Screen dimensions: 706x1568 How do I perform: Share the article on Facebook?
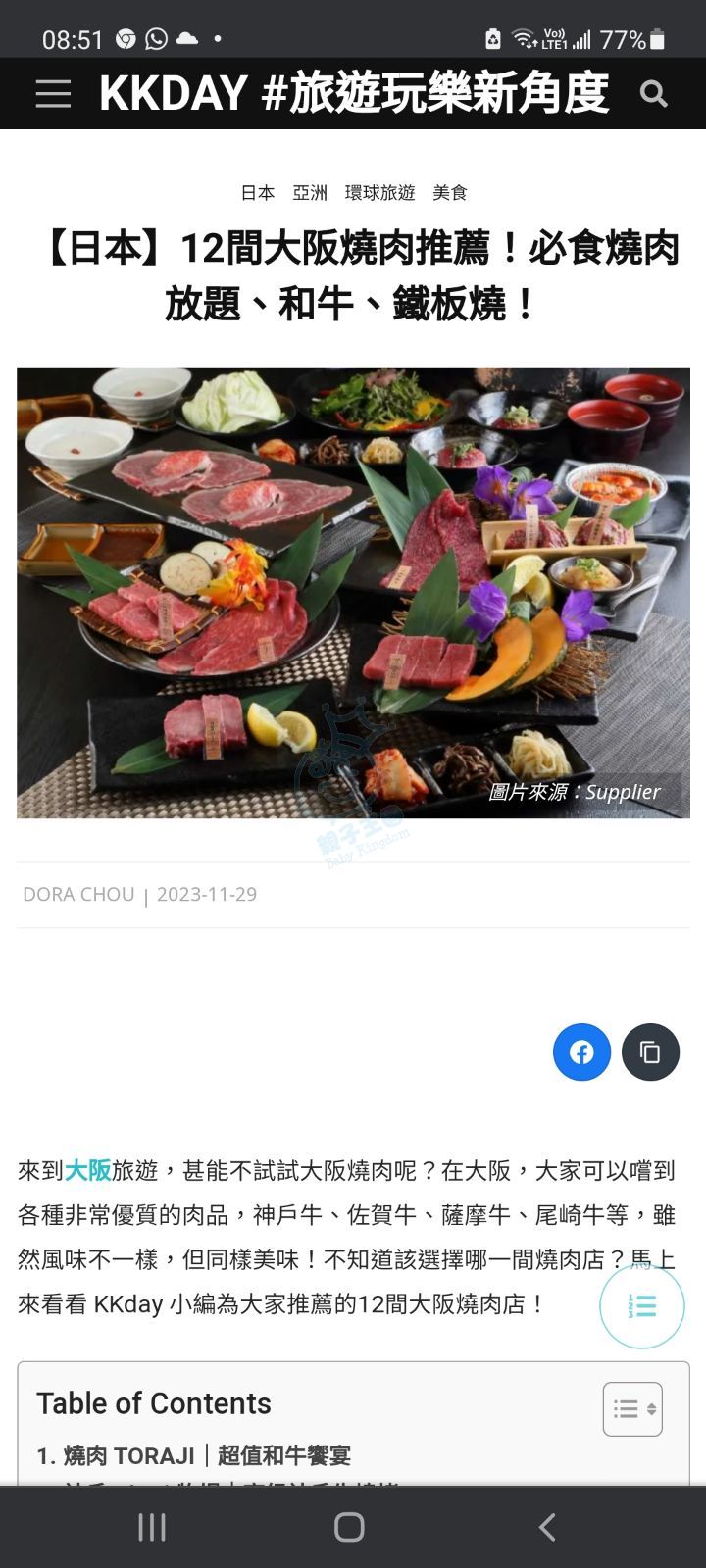tap(581, 1053)
